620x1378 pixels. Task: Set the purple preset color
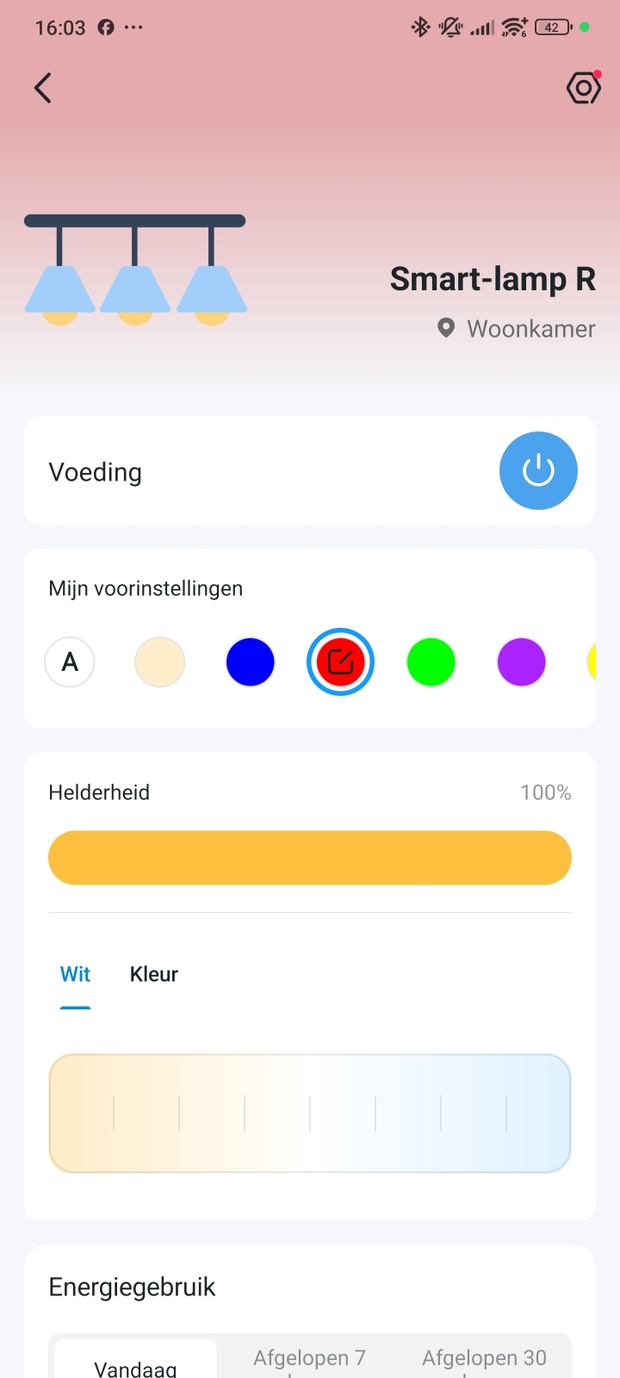[x=521, y=662]
